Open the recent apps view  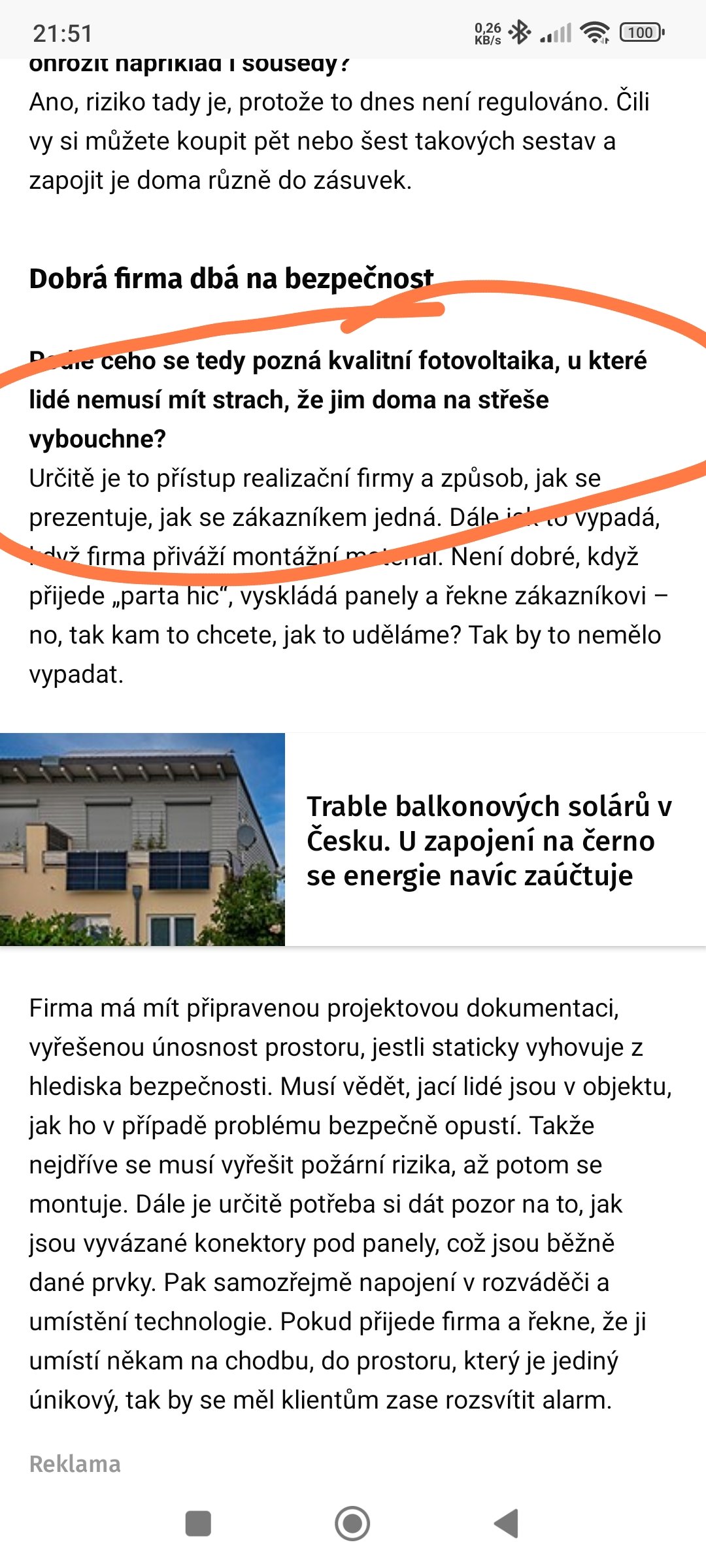tap(198, 1524)
